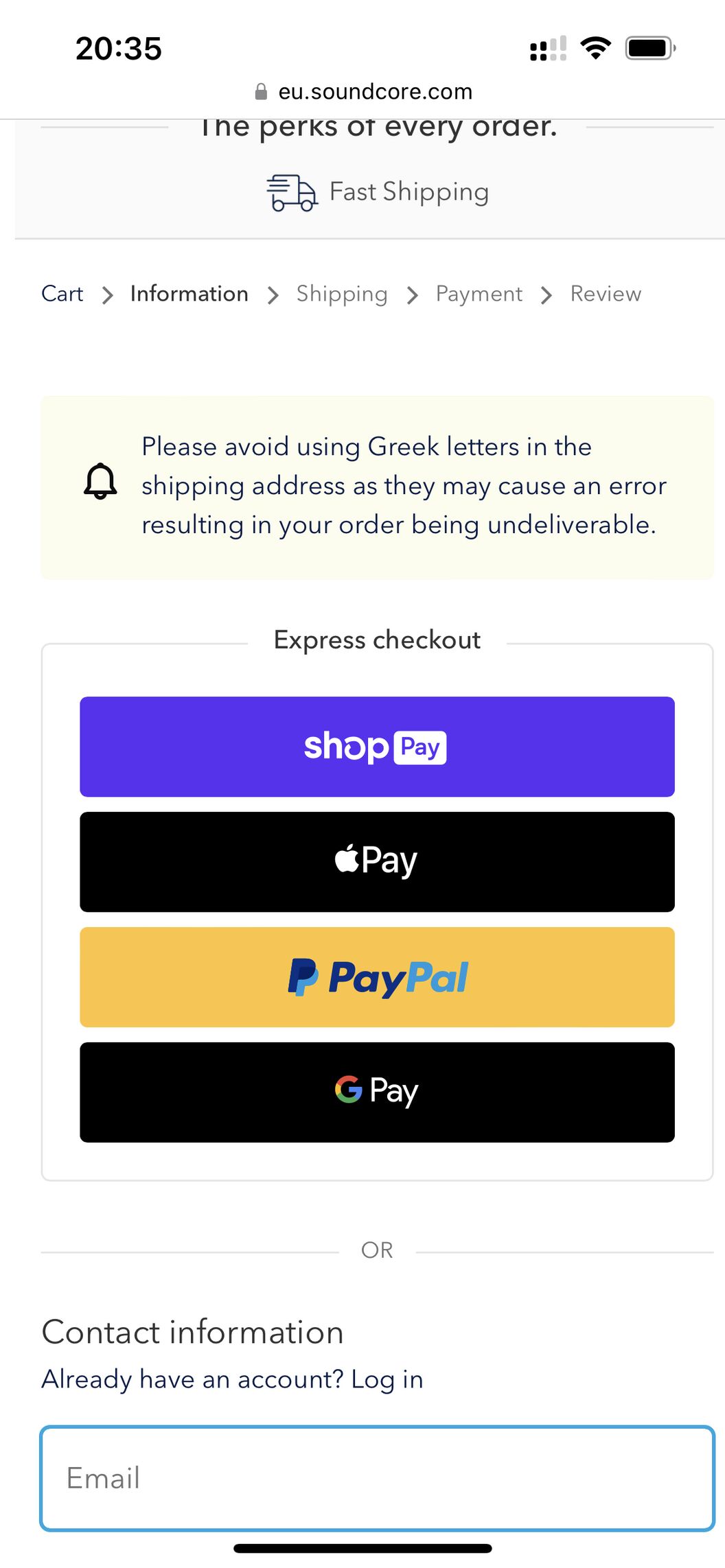The width and height of the screenshot is (725, 1568).
Task: Tap the Log in link
Action: [x=387, y=1379]
